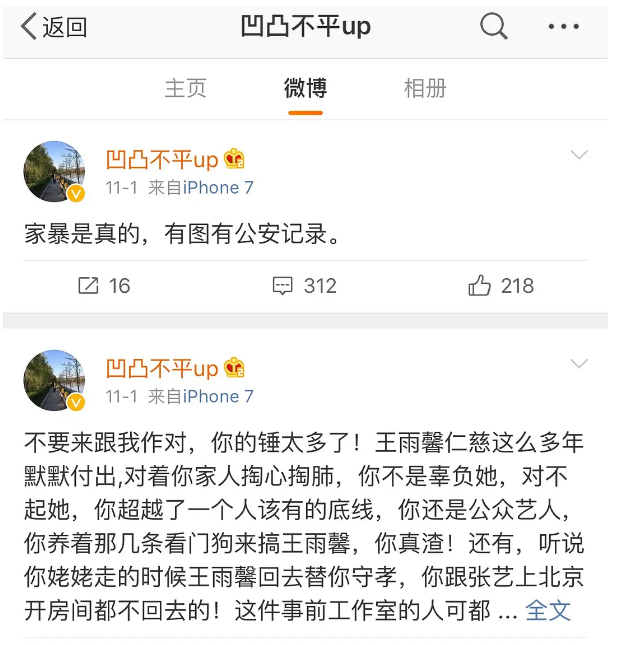Expand the chevron on the 不要来跟我作对 post

point(579,364)
